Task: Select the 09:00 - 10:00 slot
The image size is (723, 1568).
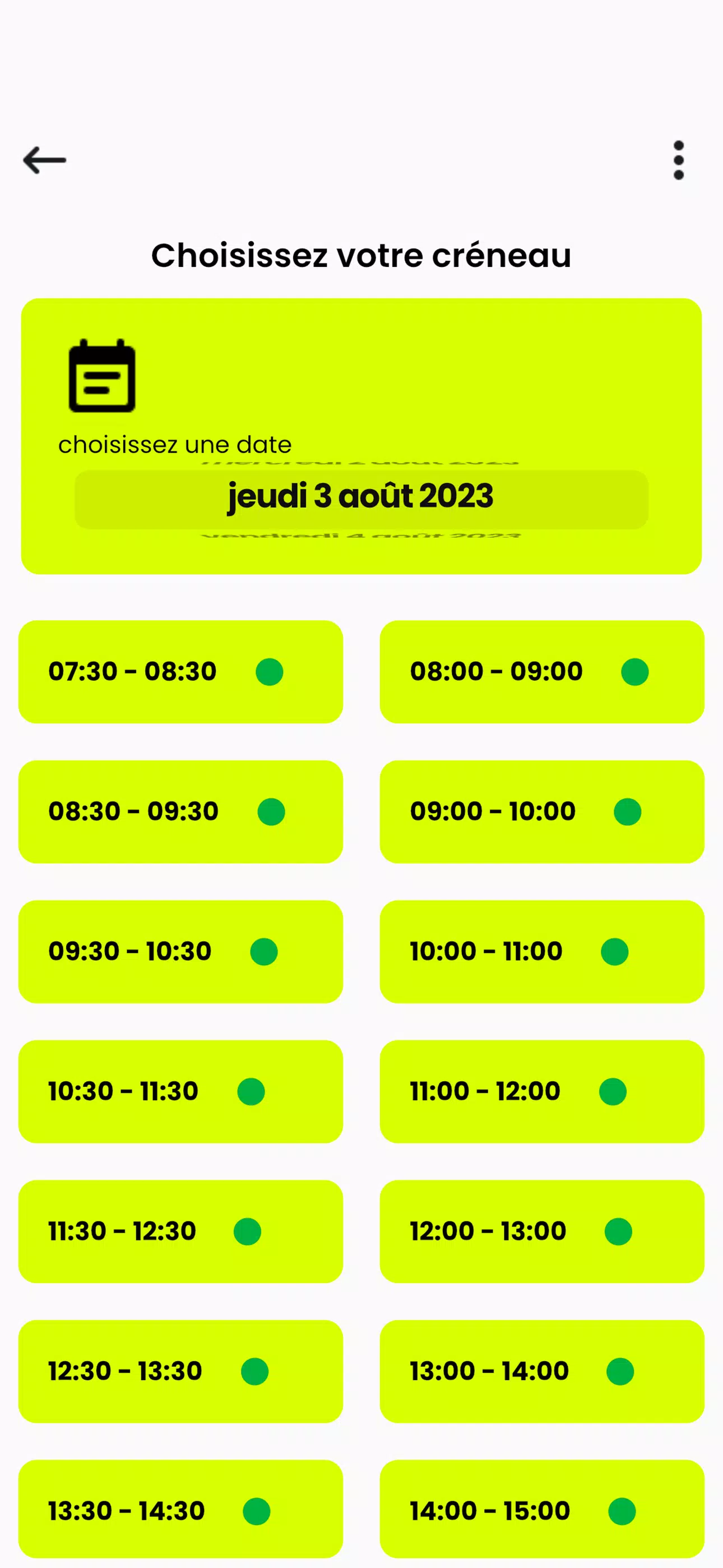Action: 543,811
